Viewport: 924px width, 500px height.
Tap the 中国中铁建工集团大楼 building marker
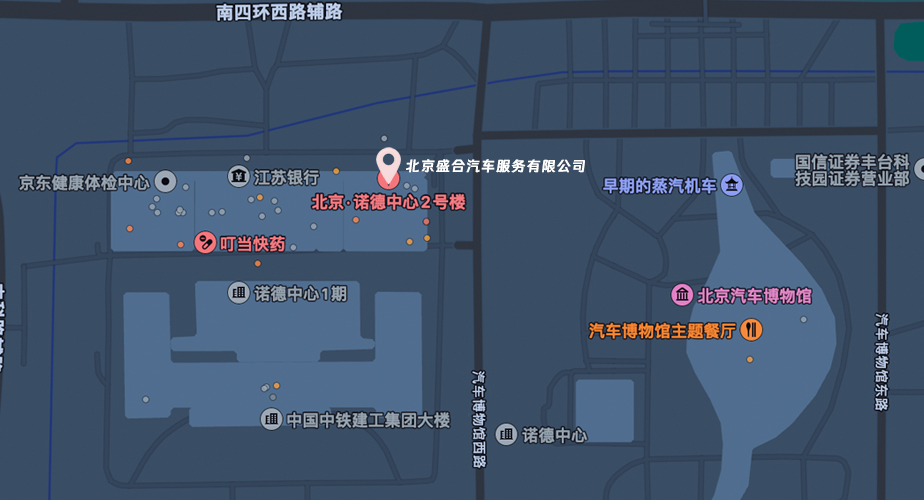272,420
